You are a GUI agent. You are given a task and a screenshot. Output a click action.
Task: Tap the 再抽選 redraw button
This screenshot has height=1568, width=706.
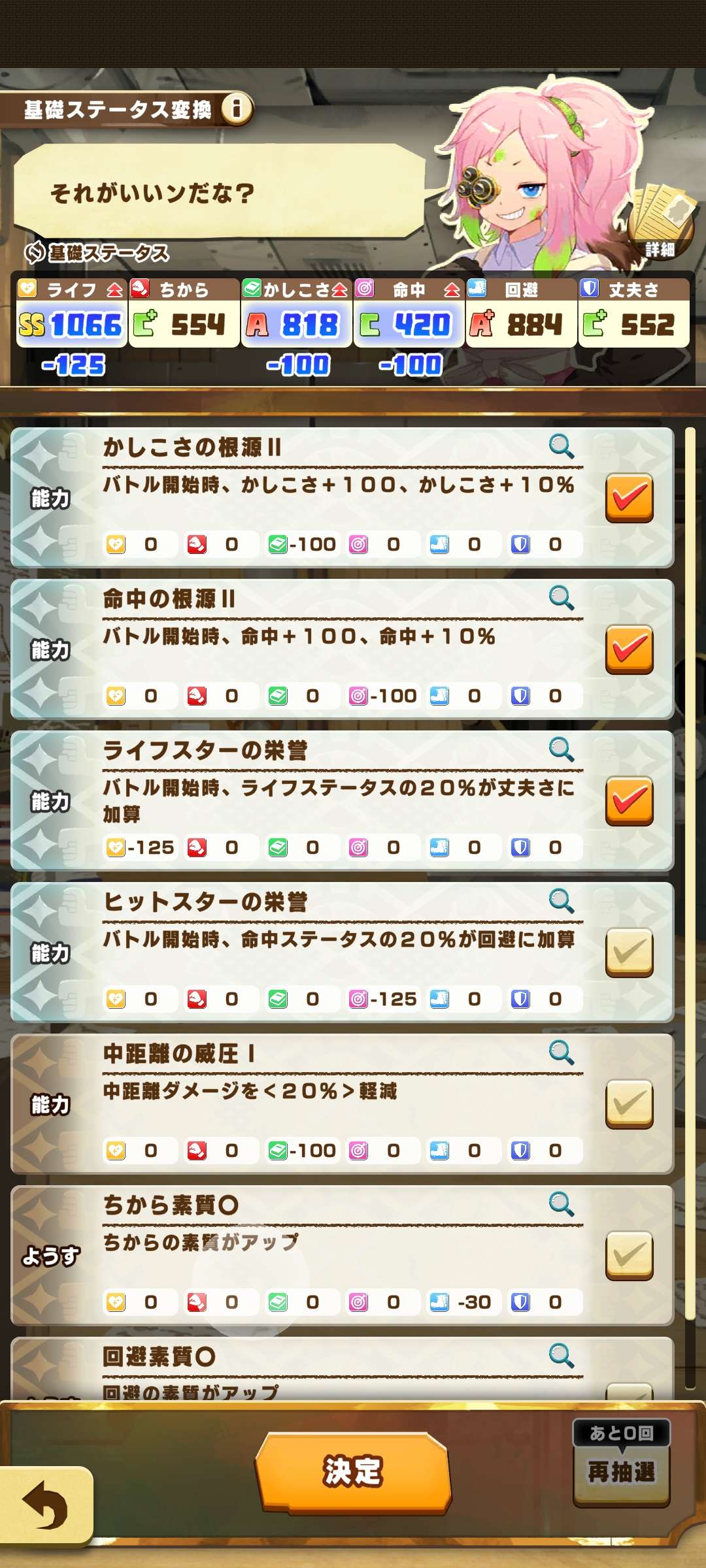pos(621,1473)
